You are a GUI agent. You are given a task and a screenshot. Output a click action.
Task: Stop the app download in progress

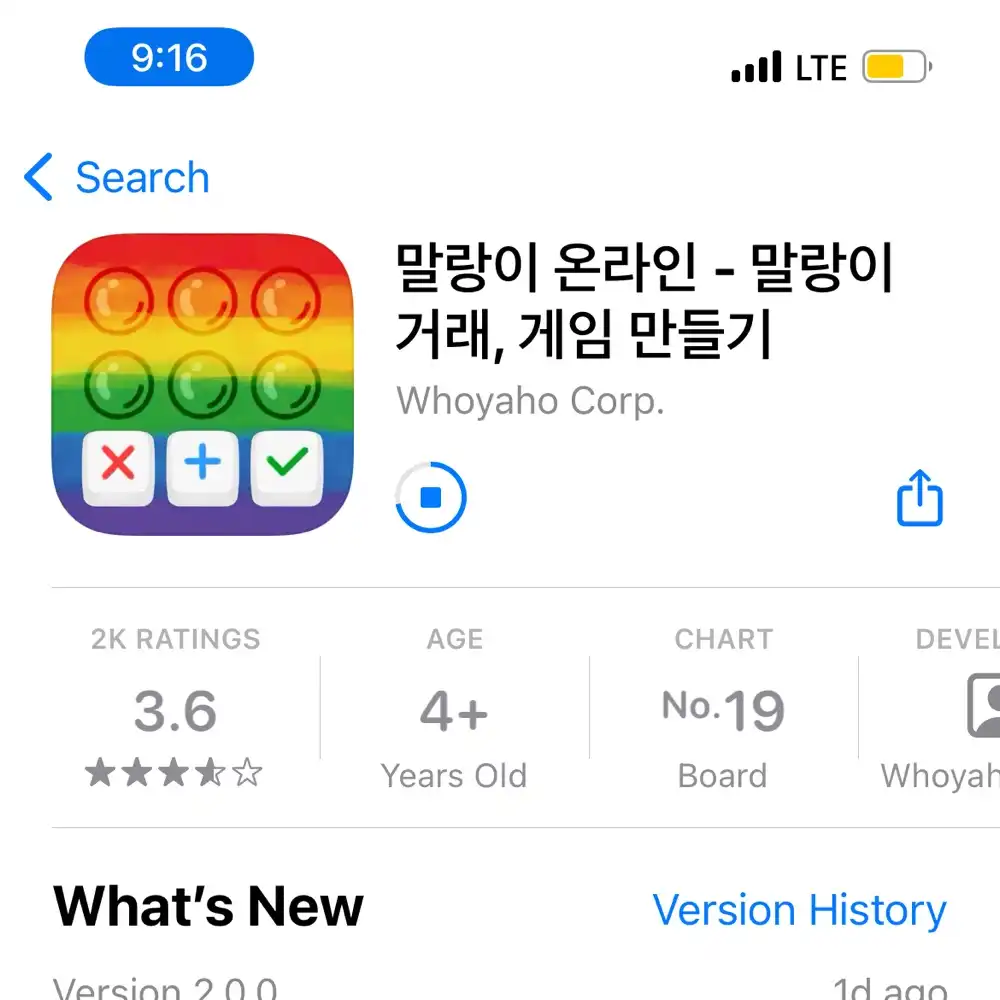[431, 497]
